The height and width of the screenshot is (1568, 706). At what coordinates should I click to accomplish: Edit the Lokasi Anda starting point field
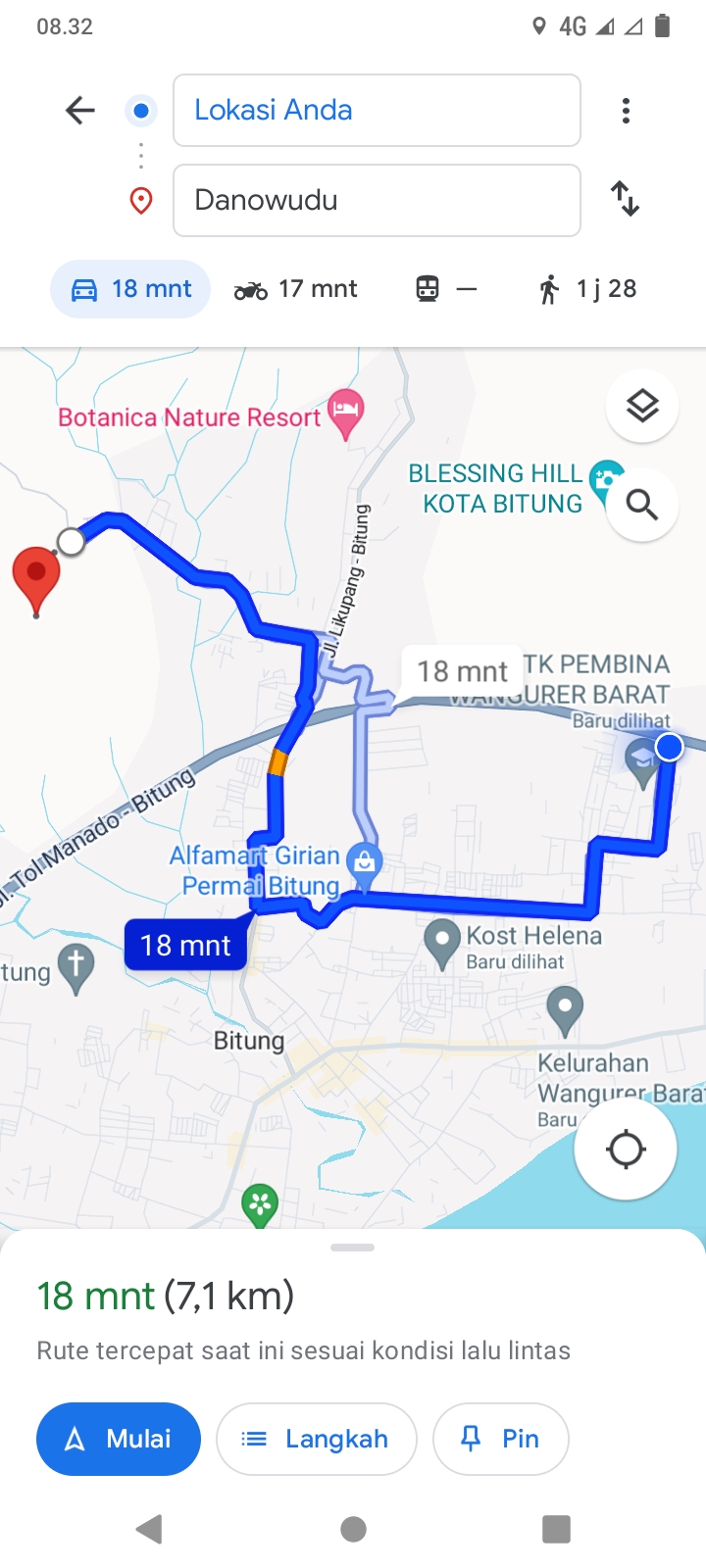(377, 111)
